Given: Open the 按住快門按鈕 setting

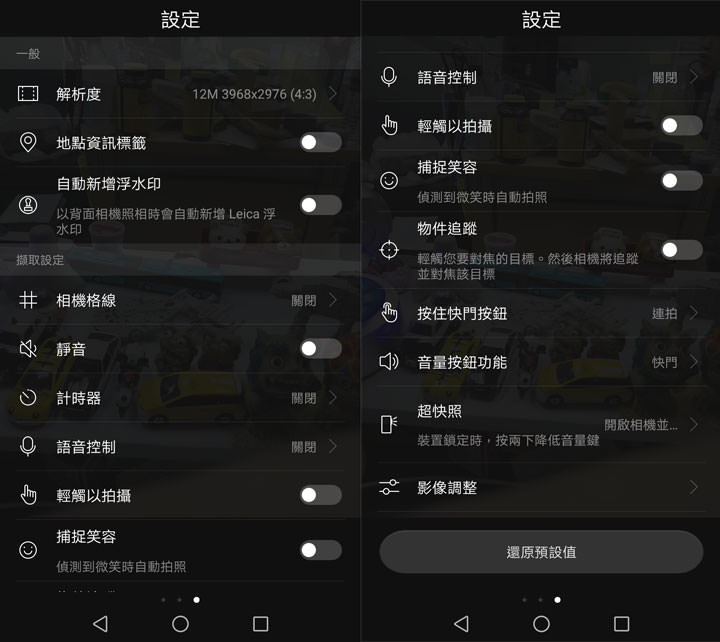Looking at the screenshot, I should pos(540,313).
